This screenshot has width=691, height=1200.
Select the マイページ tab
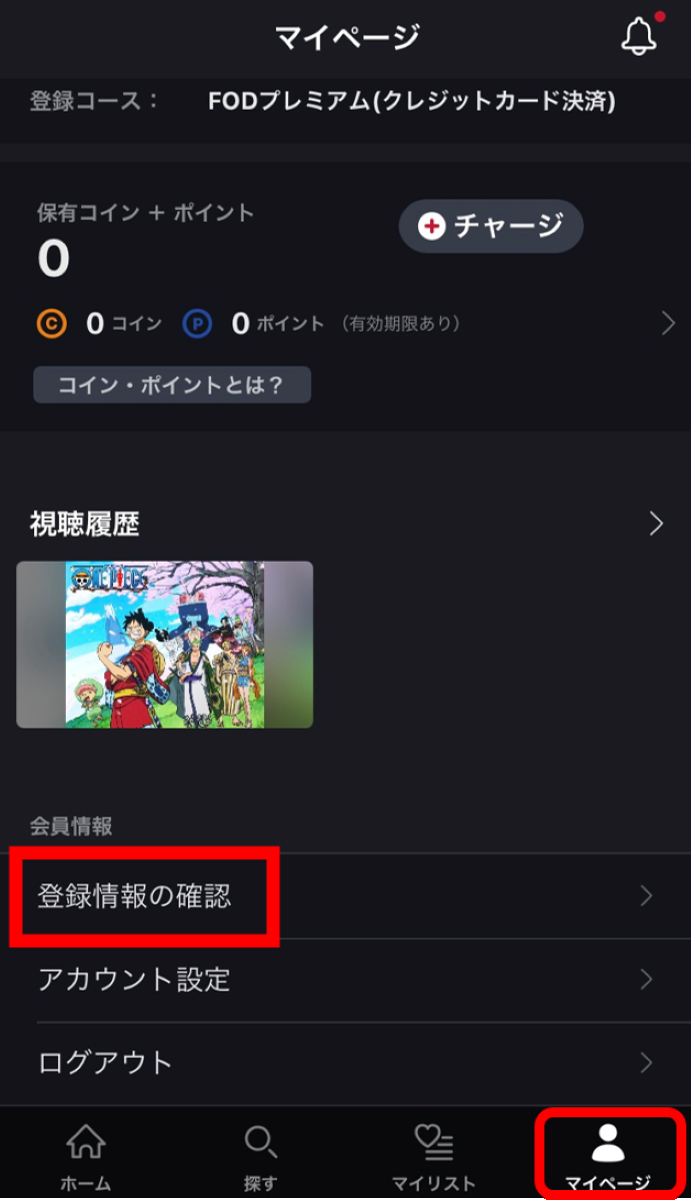coord(608,1155)
